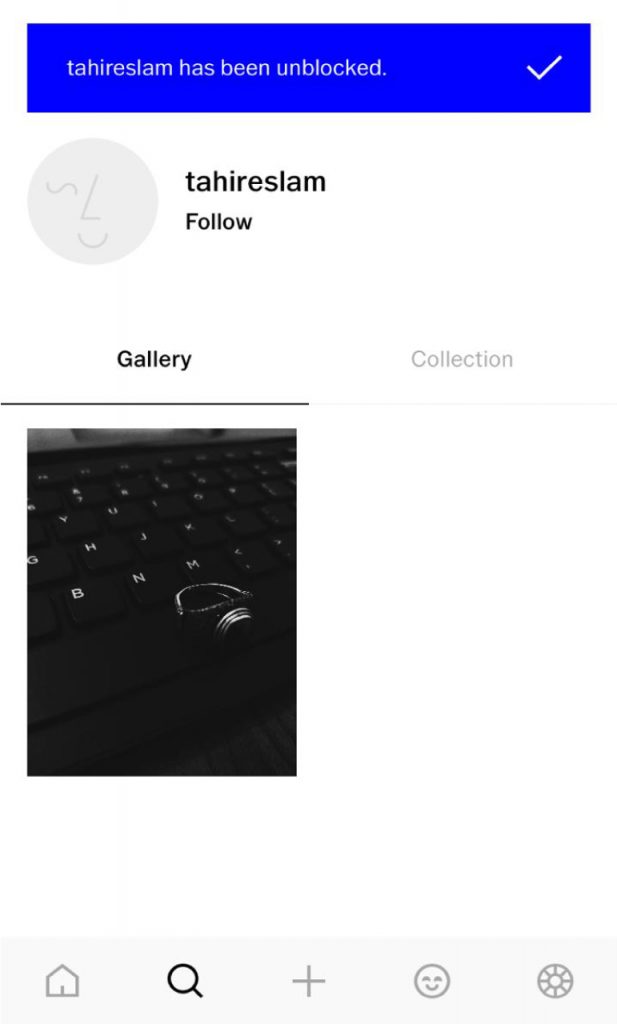Open the smiley face profile tab
This screenshot has width=617, height=1024.
pyautogui.click(x=432, y=981)
